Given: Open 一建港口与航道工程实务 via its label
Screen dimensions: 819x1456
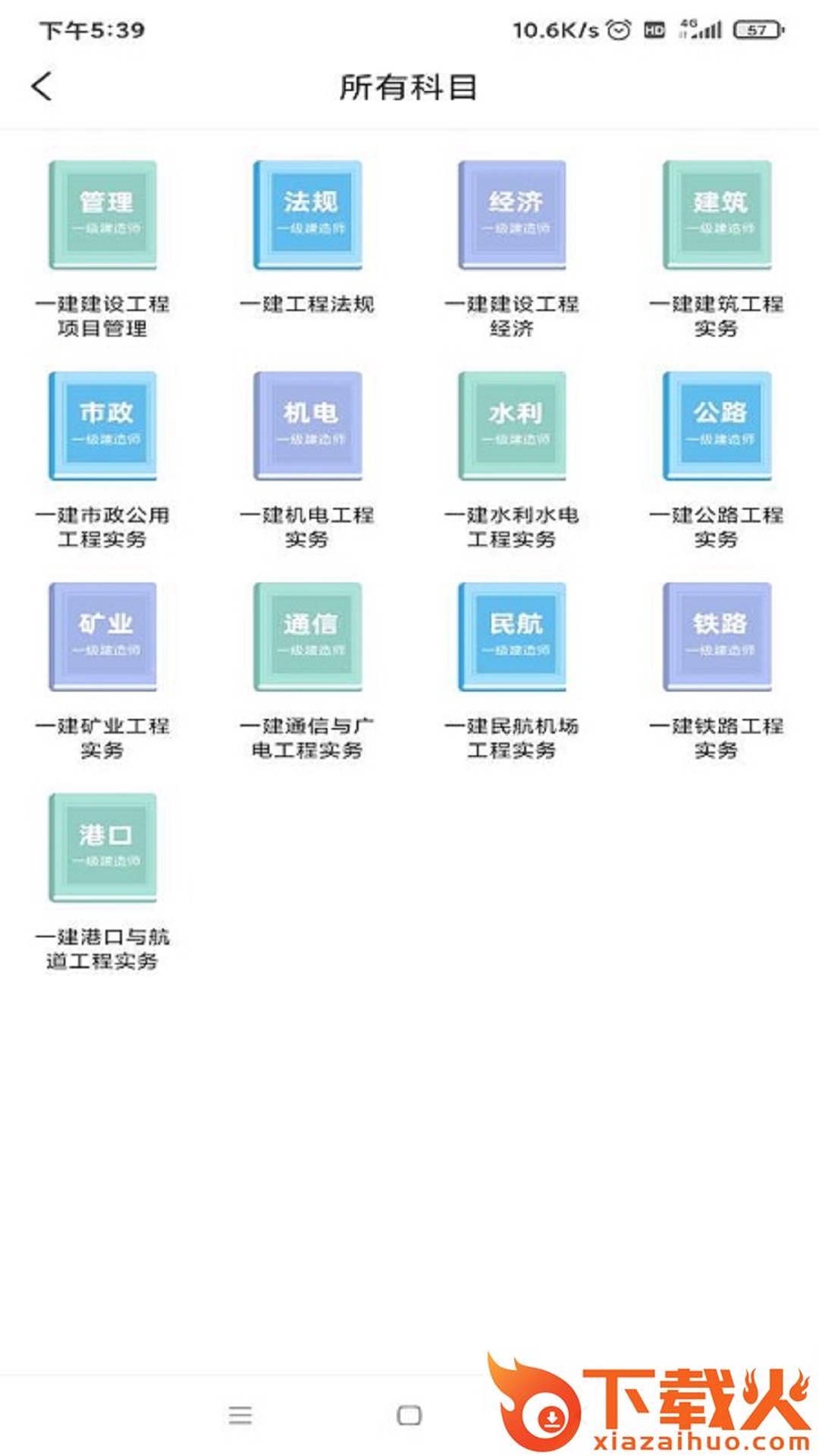Looking at the screenshot, I should click(105, 950).
